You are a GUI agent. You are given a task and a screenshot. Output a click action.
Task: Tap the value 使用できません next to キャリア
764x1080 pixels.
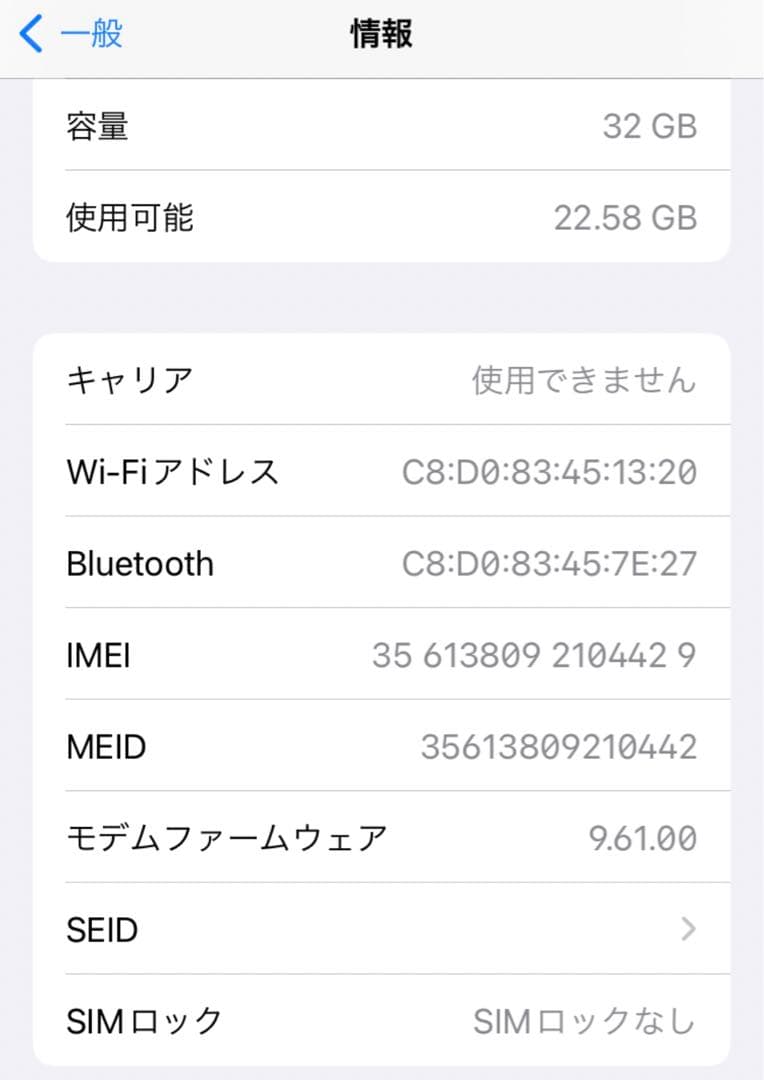click(581, 380)
